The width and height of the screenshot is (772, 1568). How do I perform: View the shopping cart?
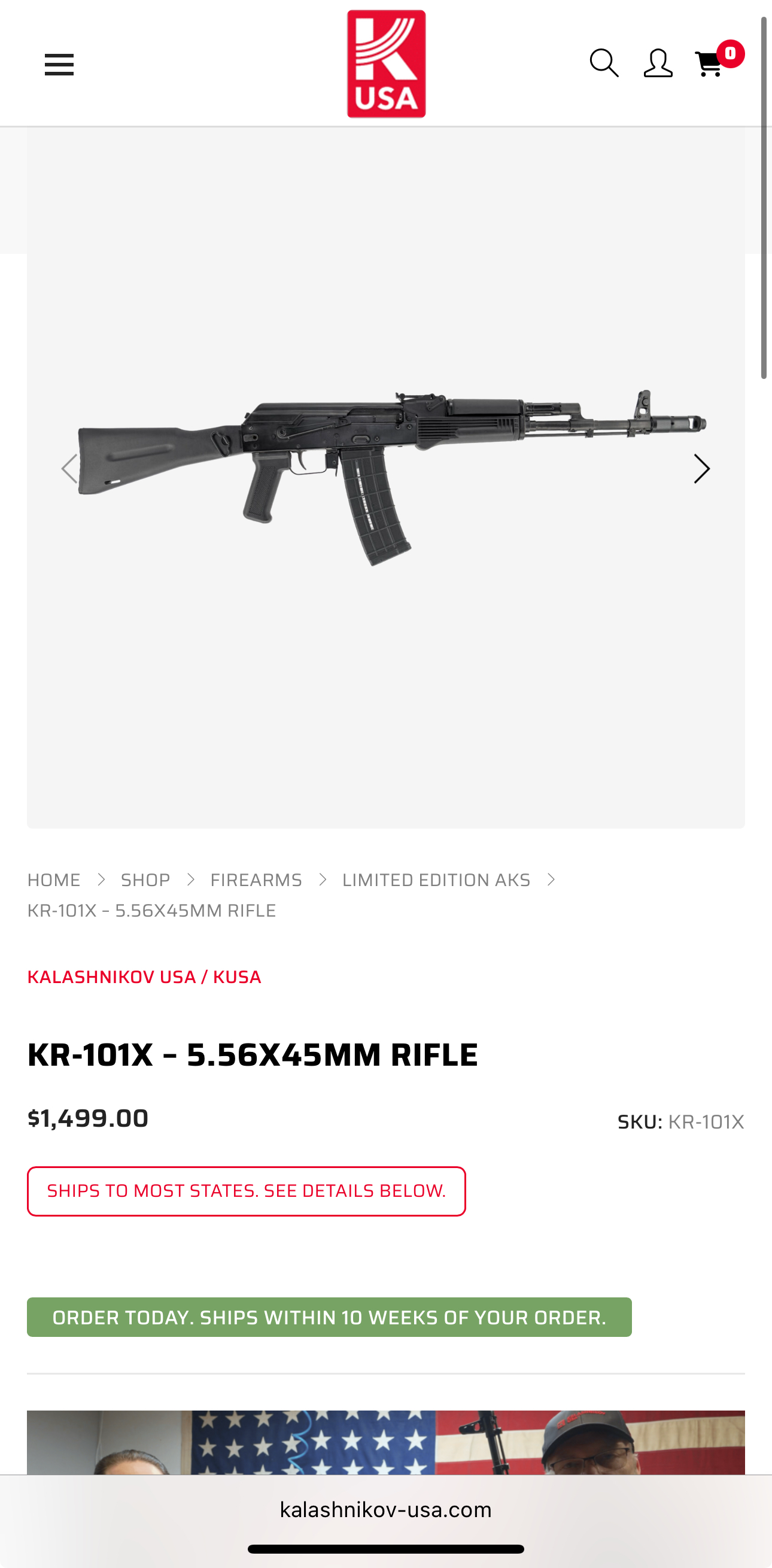pos(710,63)
